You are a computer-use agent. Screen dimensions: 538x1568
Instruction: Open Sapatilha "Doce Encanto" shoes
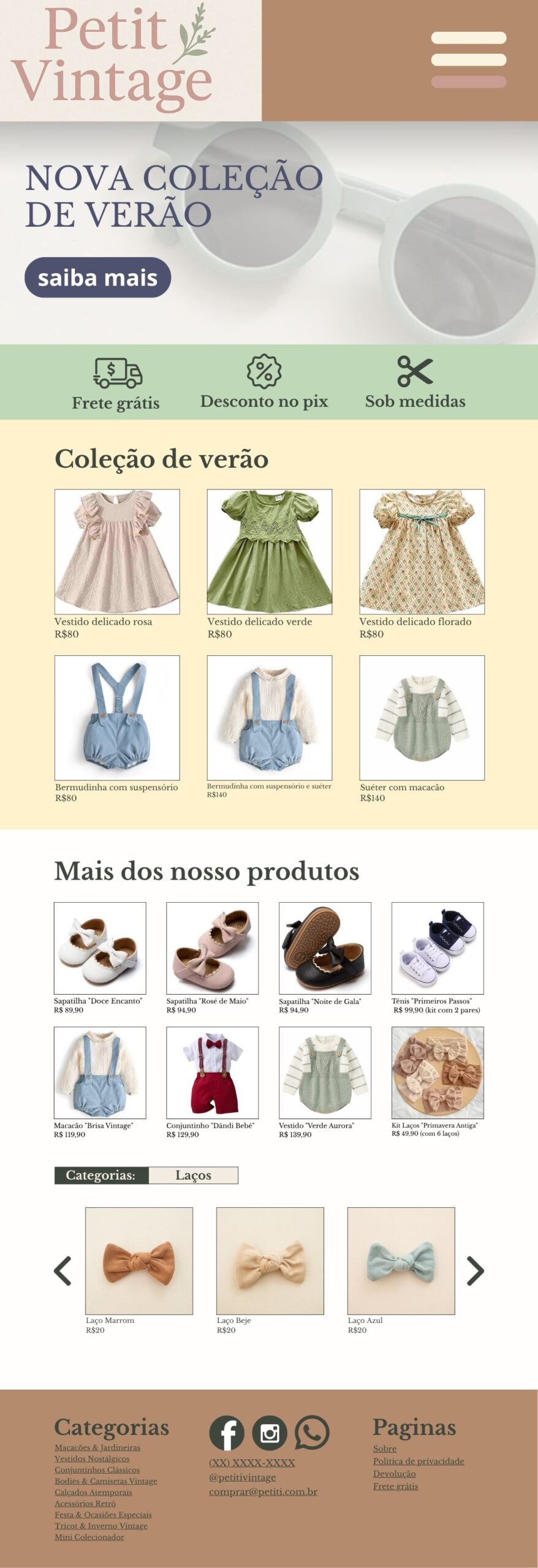[100, 948]
